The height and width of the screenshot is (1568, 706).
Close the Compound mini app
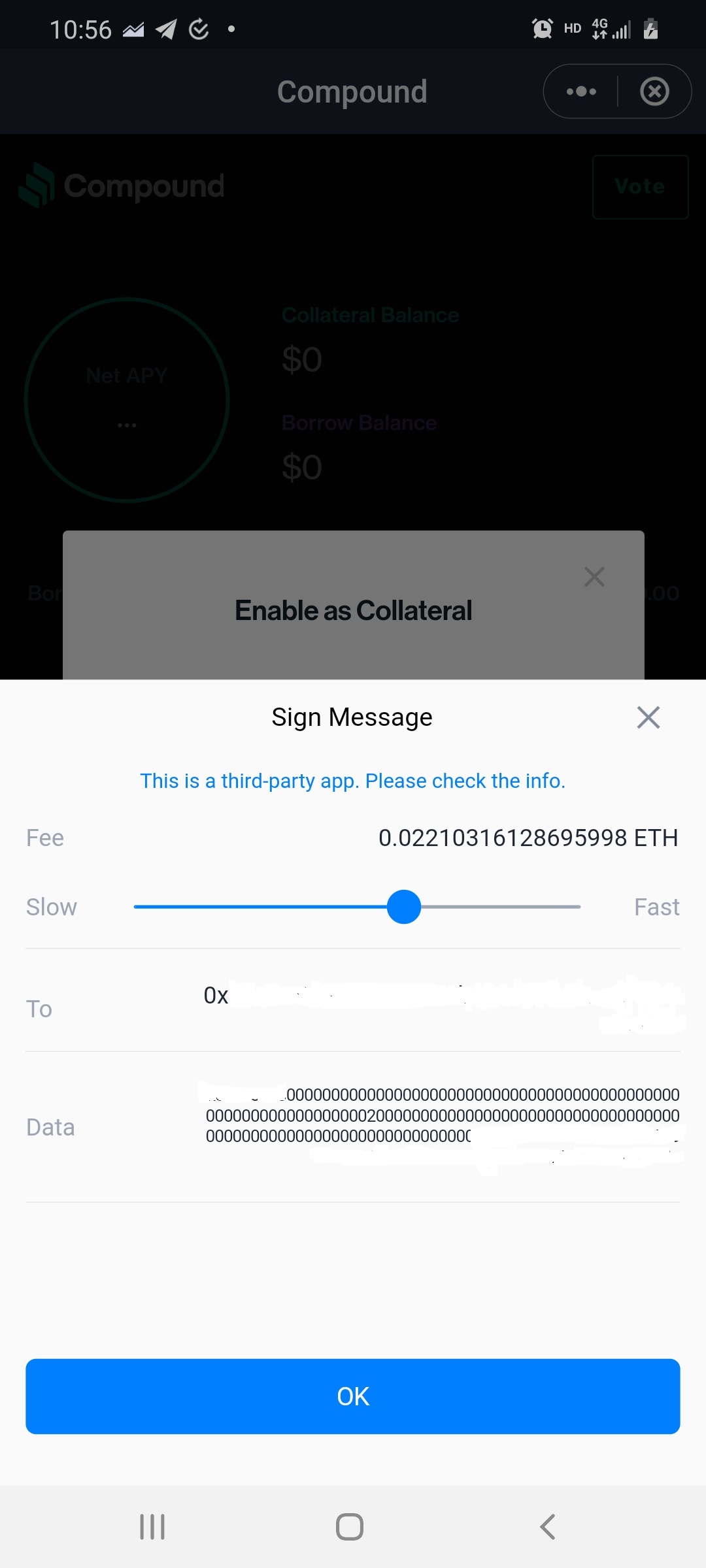click(654, 91)
